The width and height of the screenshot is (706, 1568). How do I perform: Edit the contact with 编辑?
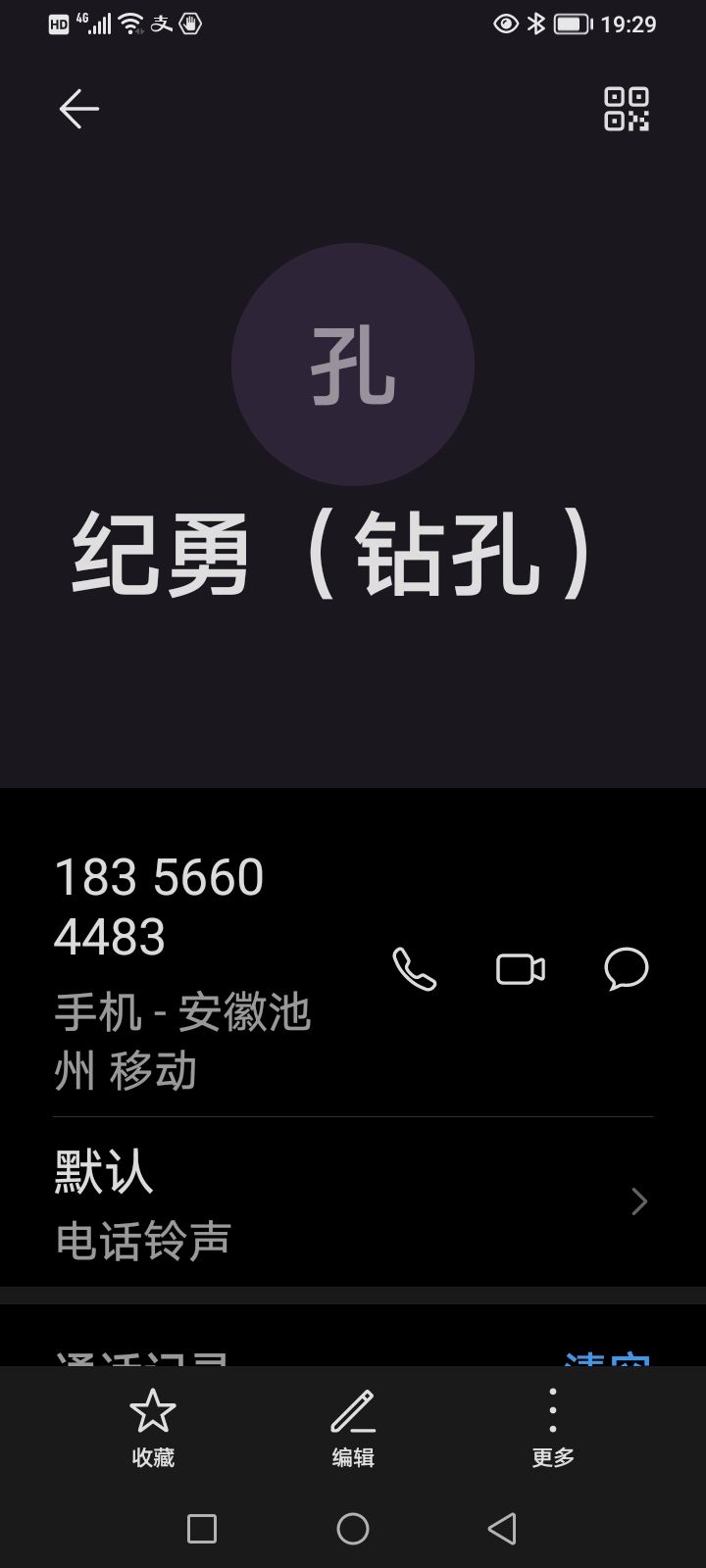(x=353, y=1427)
